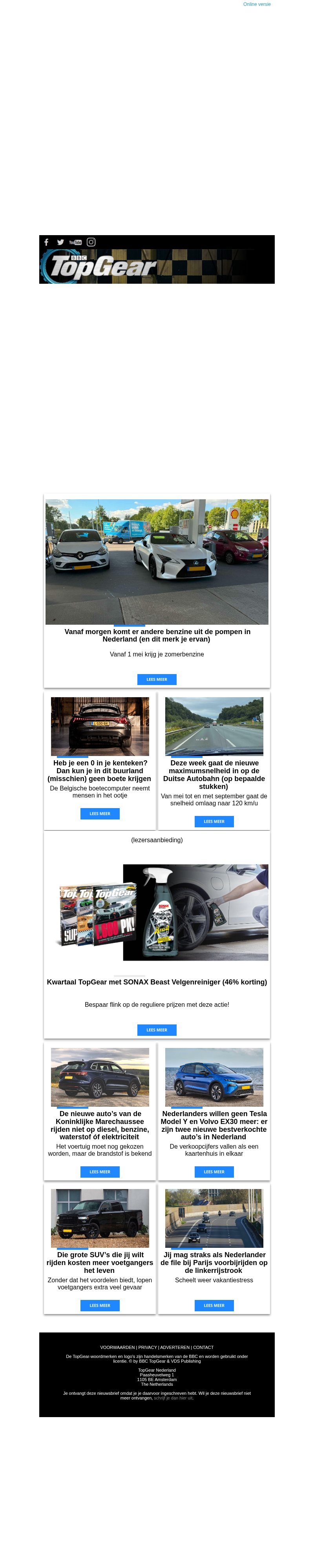Read more about the SONAX Velgenreiniger offer
The image size is (314, 1568).
[157, 1030]
